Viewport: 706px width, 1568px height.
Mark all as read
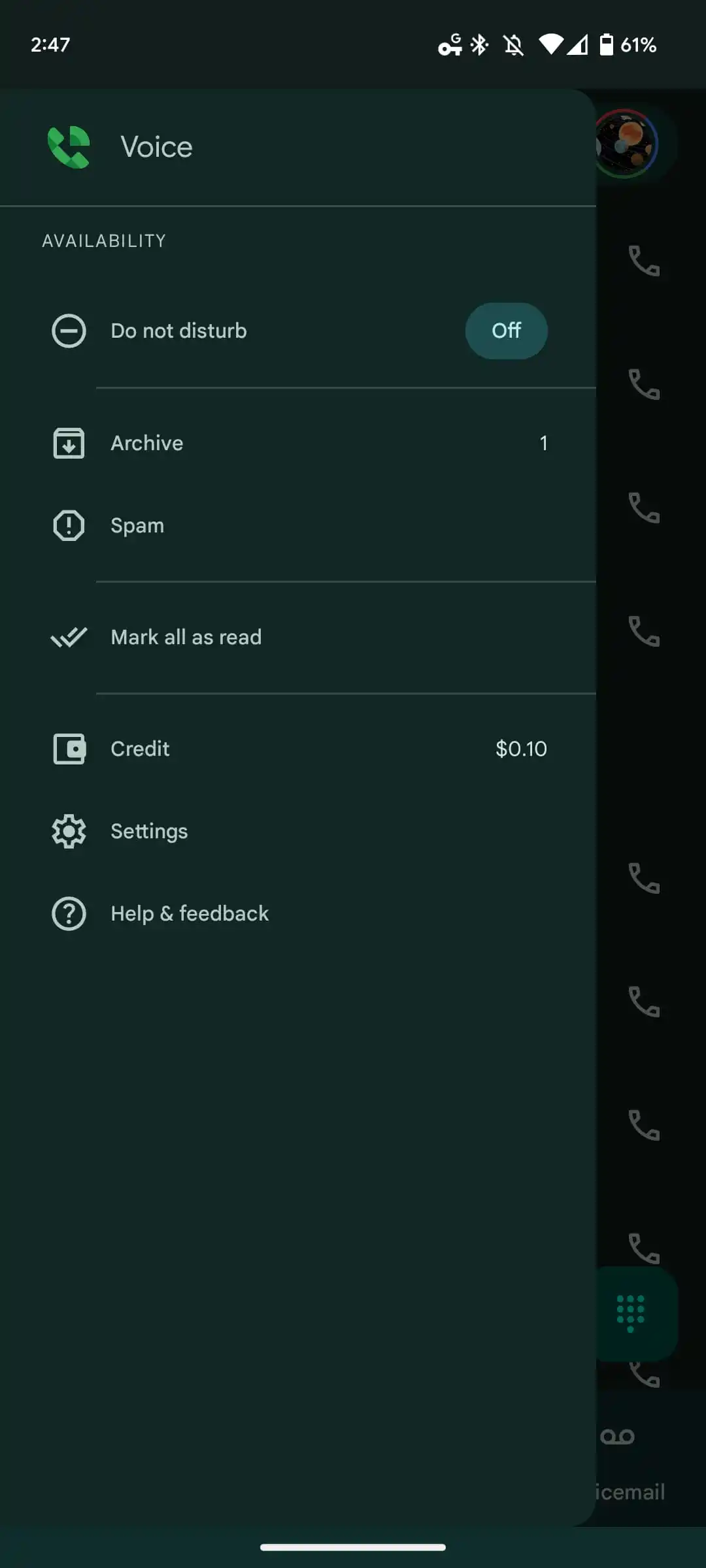point(186,637)
